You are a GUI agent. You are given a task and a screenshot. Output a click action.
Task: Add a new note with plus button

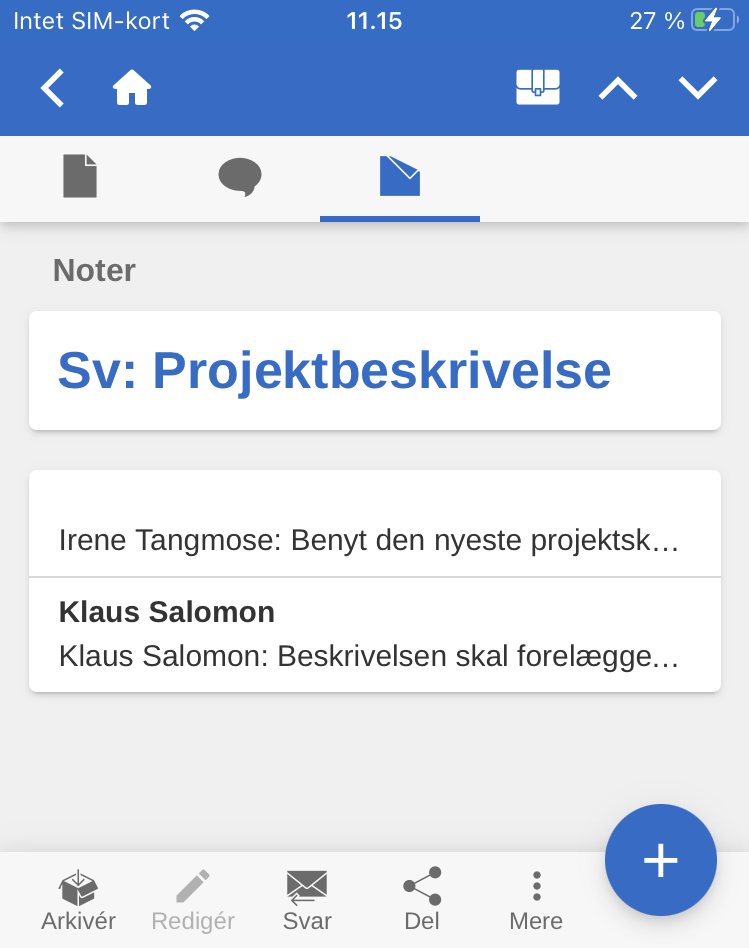[x=660, y=860]
